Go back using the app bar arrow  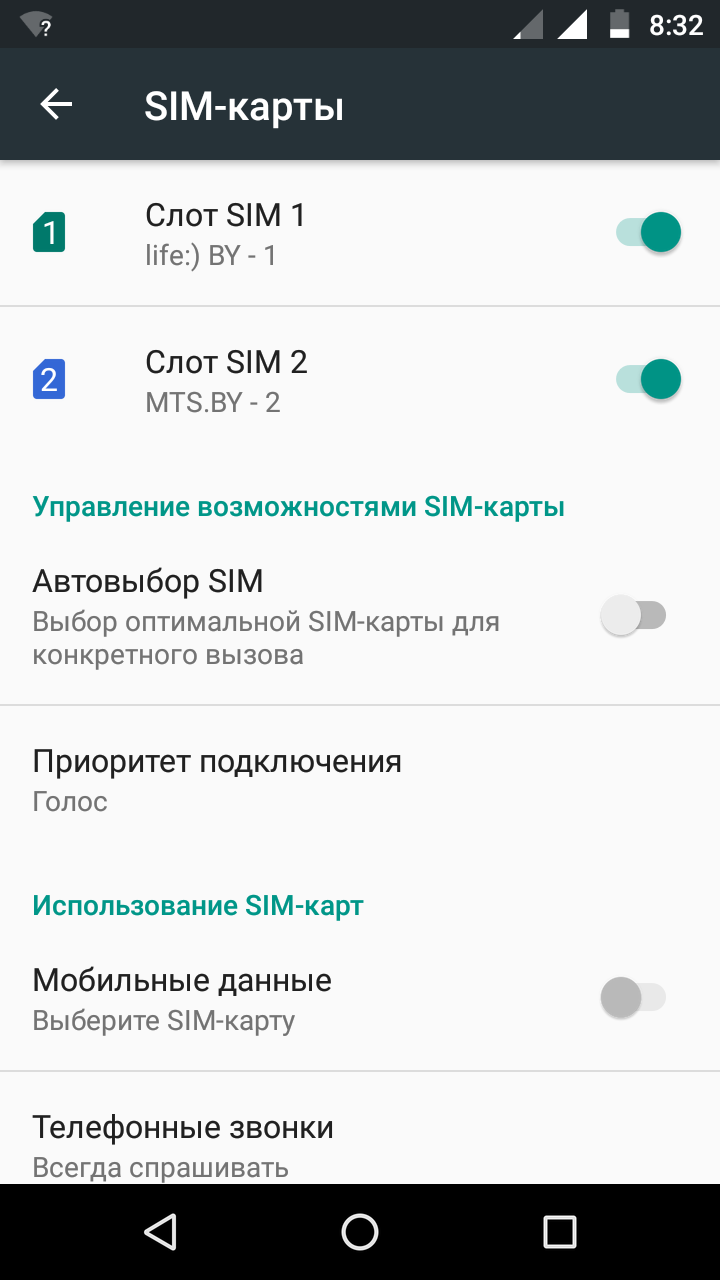click(x=56, y=105)
